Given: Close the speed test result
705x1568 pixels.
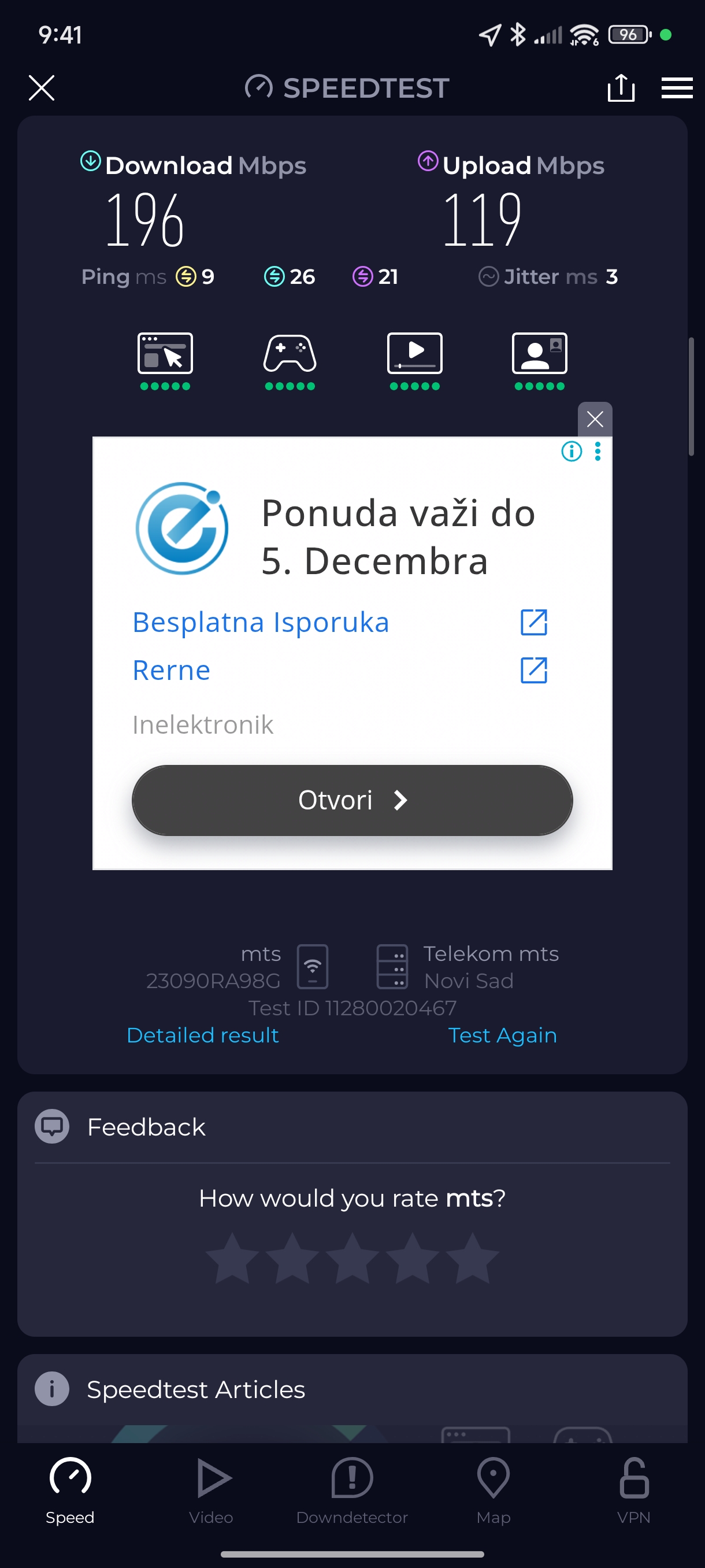Looking at the screenshot, I should pos(42,88).
